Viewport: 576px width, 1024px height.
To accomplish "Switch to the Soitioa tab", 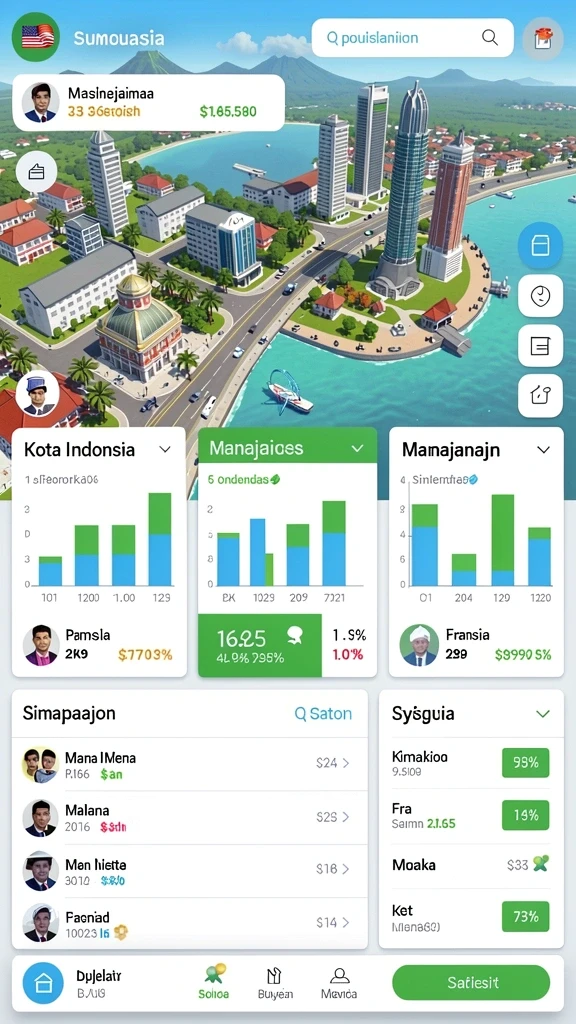I will pyautogui.click(x=214, y=982).
